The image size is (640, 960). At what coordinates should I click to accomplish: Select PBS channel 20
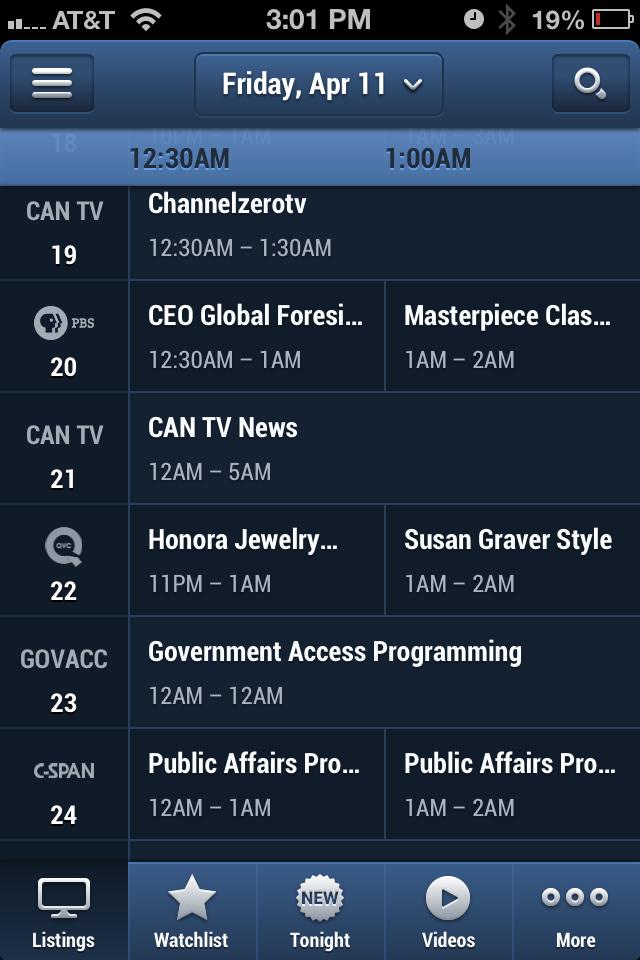point(64,337)
